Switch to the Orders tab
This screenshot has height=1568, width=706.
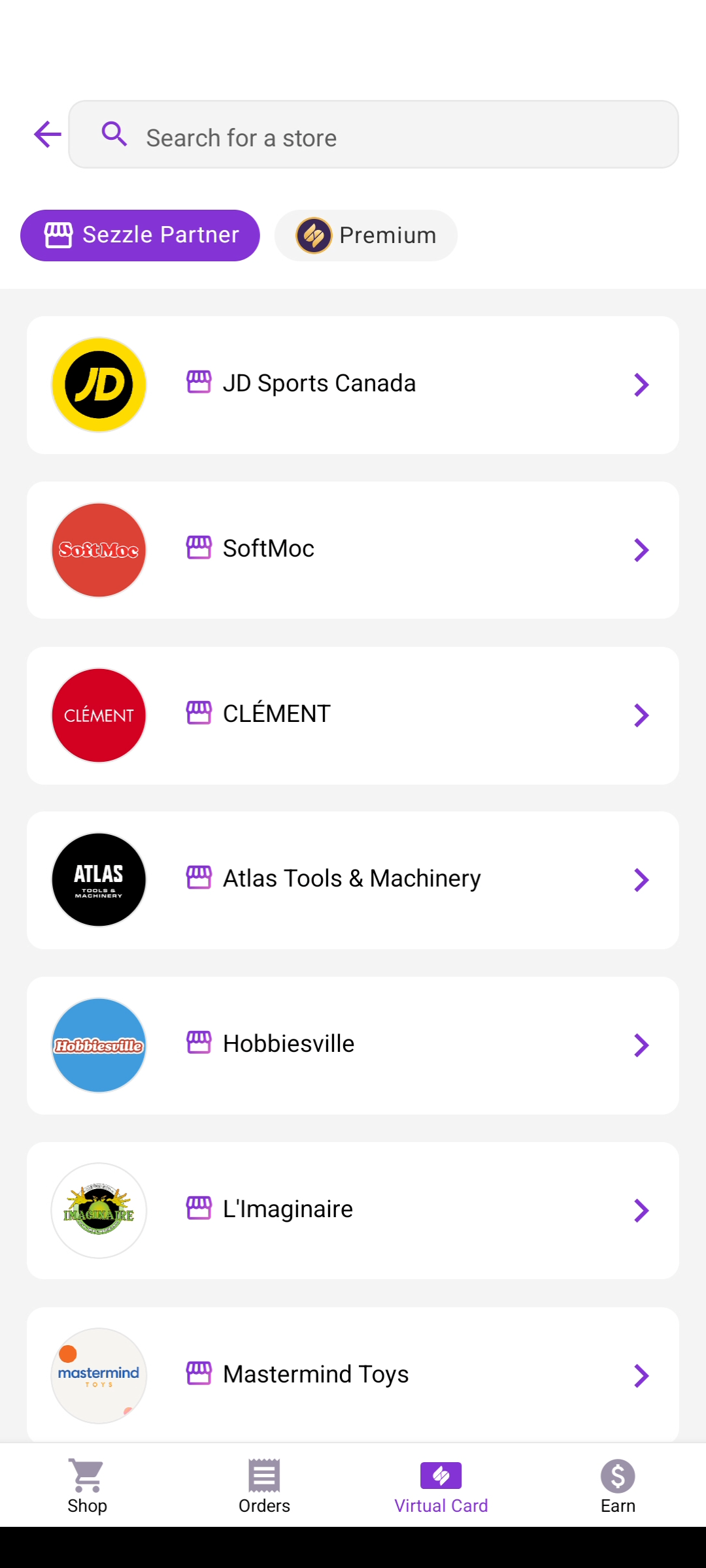coord(264,1486)
